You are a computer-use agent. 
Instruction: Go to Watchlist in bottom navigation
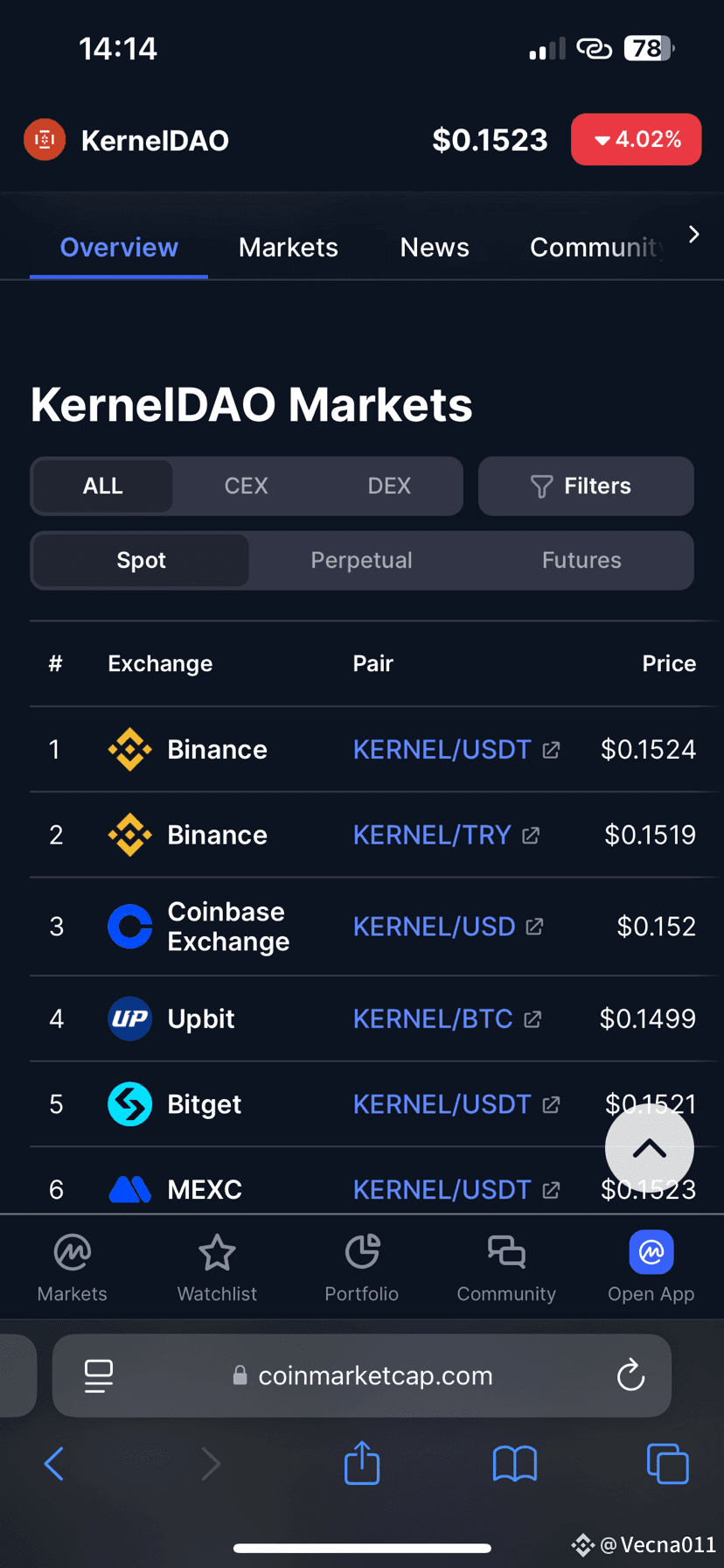(217, 1268)
